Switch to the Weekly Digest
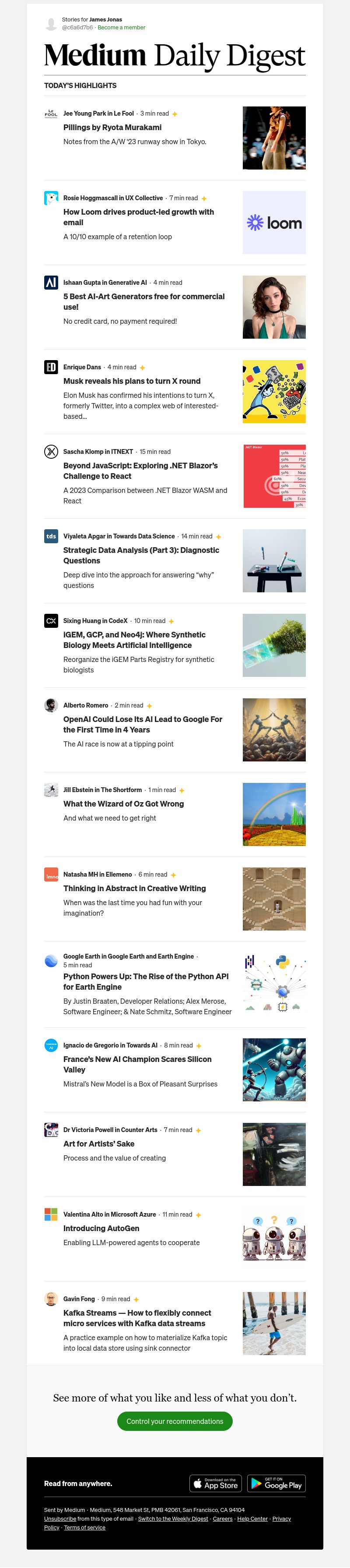 tap(172, 1518)
